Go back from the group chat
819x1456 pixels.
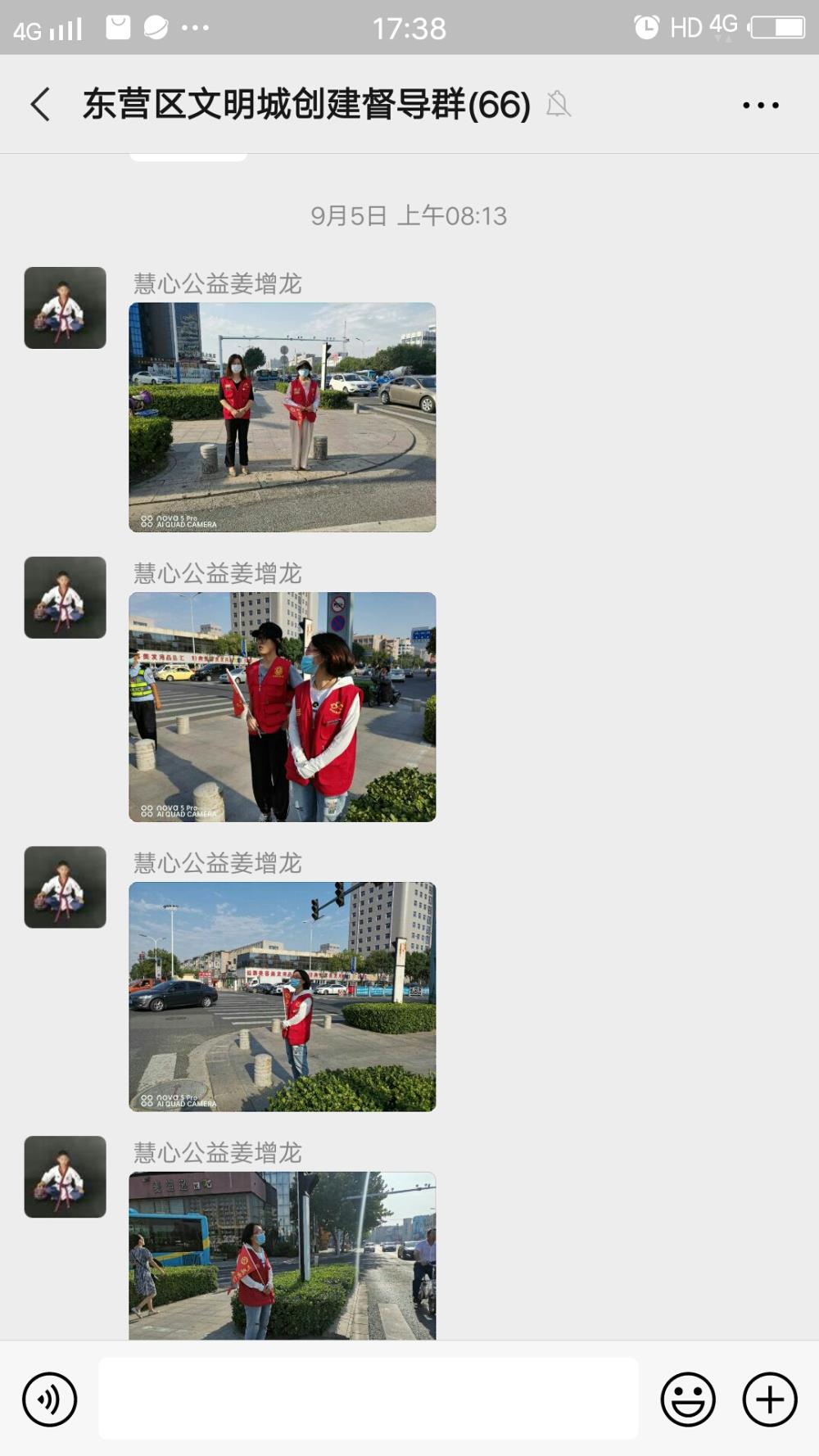click(41, 105)
